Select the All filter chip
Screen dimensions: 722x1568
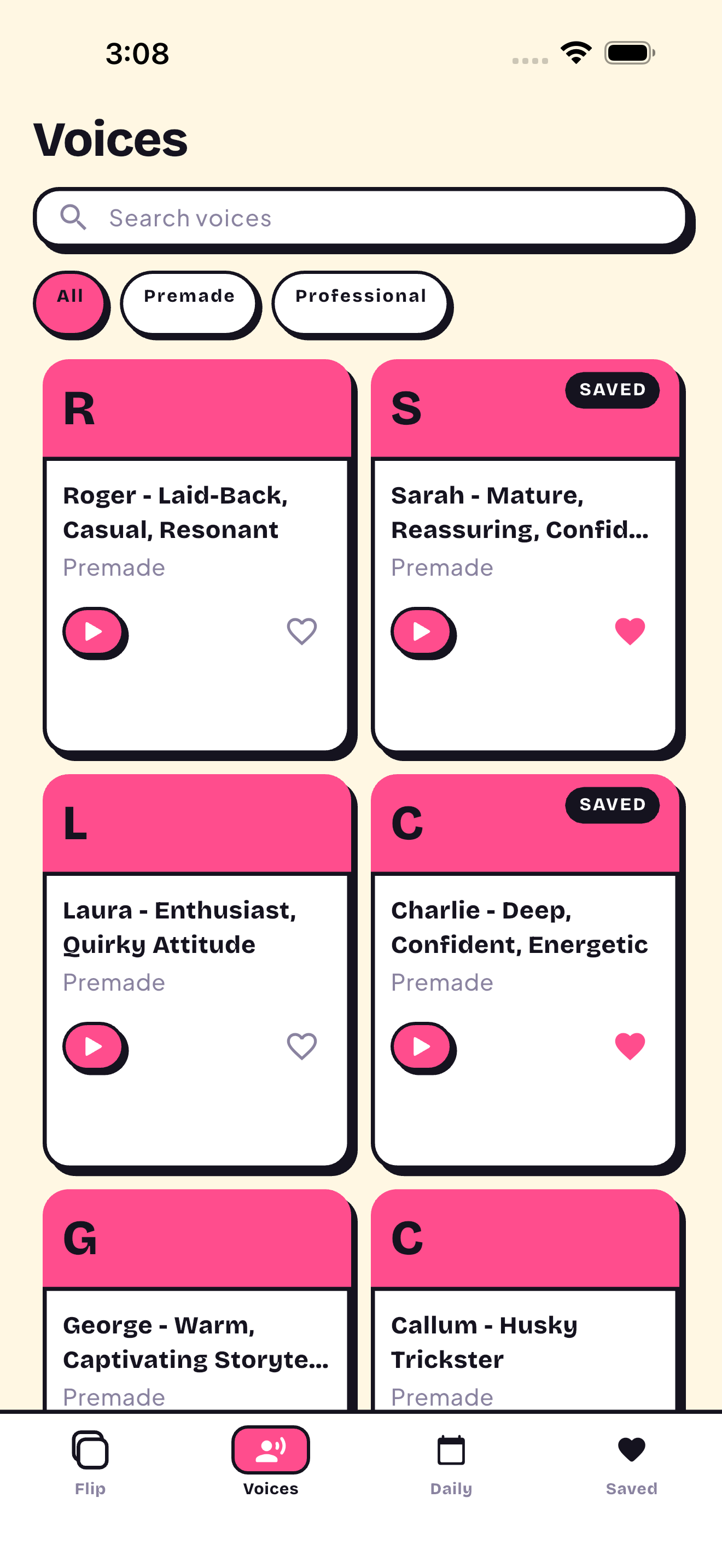(69, 302)
